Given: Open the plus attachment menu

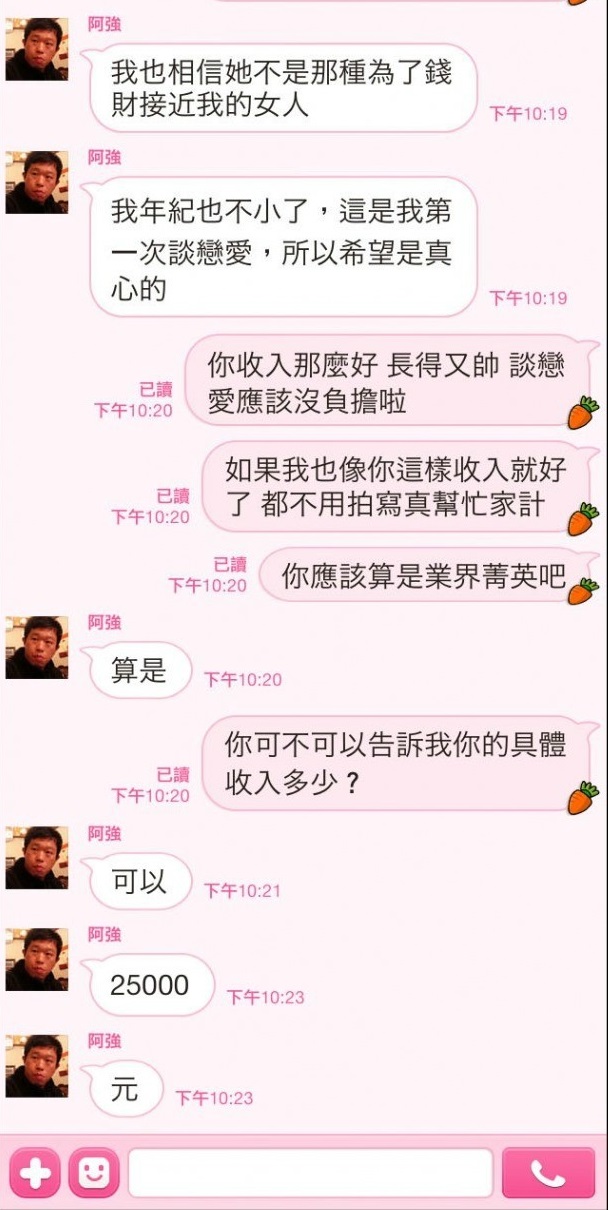Looking at the screenshot, I should 35,1173.
